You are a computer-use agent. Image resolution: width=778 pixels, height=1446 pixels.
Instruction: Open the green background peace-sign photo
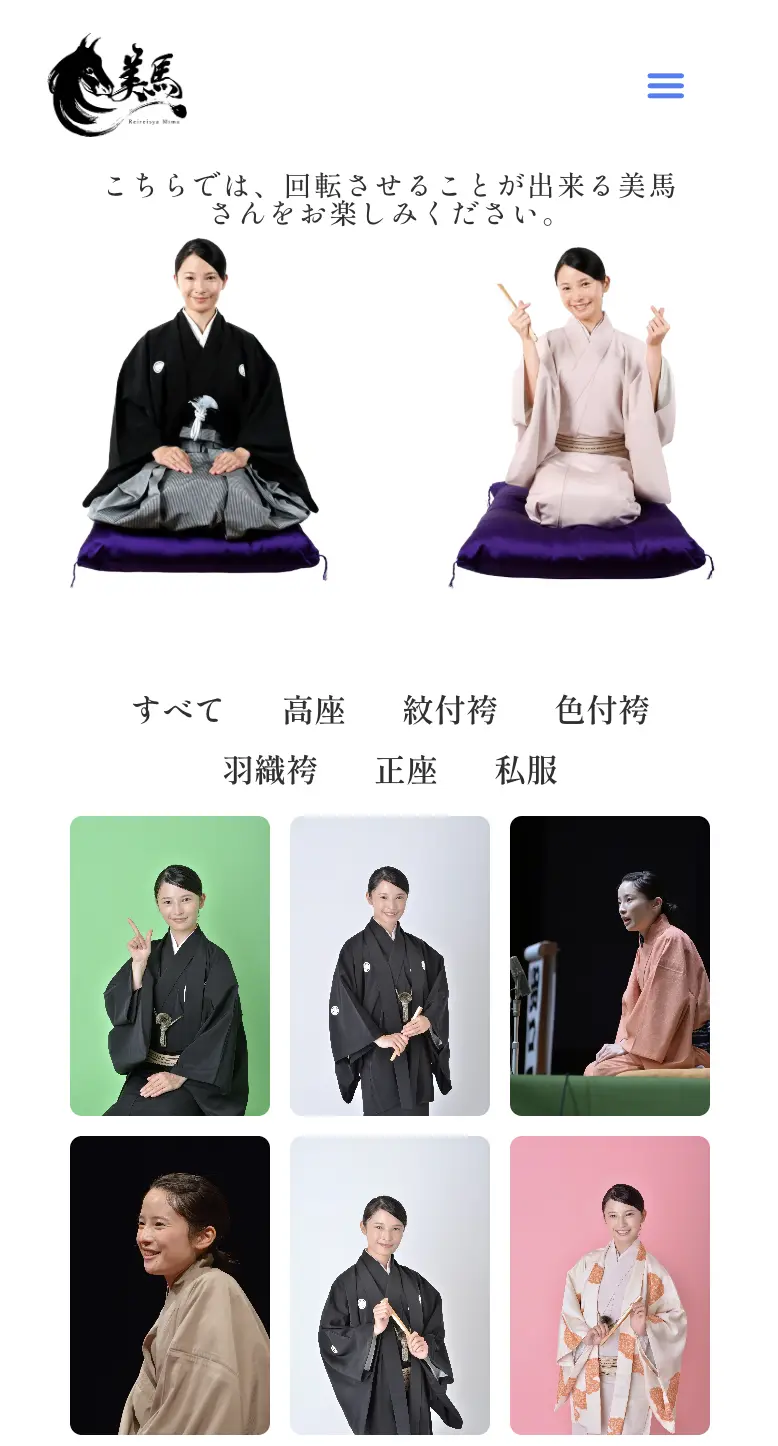(170, 965)
